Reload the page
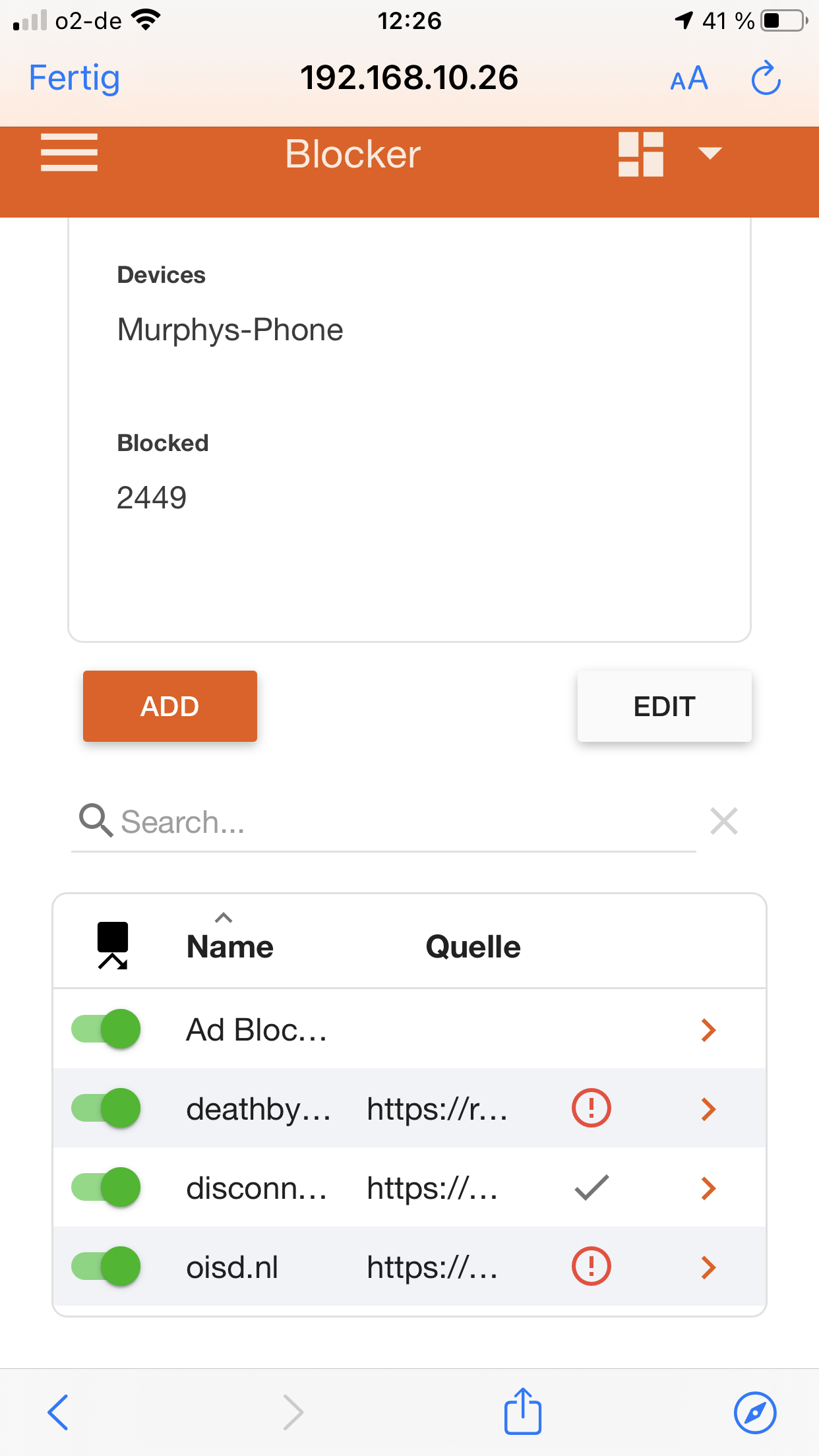The image size is (819, 1456). tap(766, 78)
